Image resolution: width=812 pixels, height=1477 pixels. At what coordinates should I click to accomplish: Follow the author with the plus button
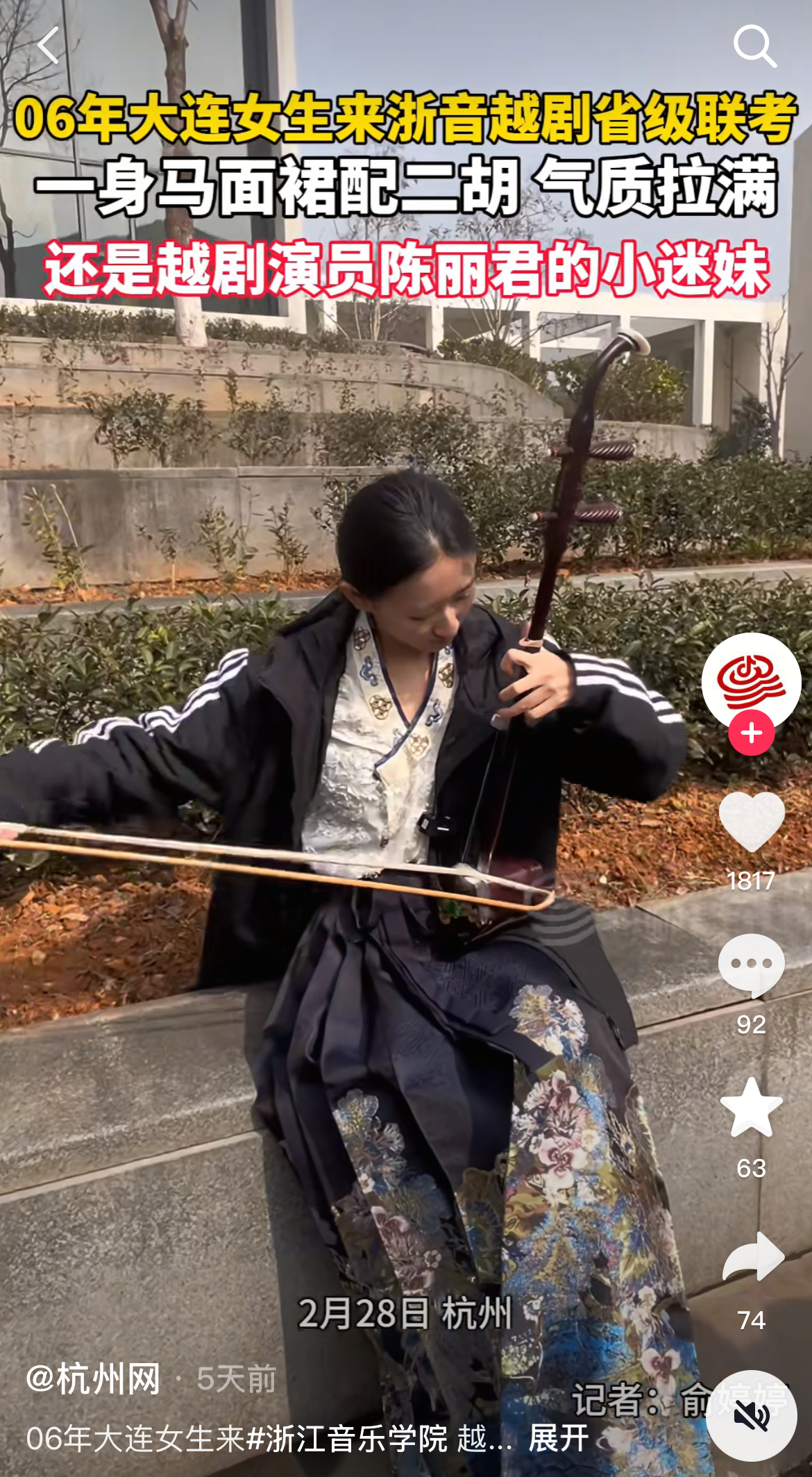click(x=751, y=733)
